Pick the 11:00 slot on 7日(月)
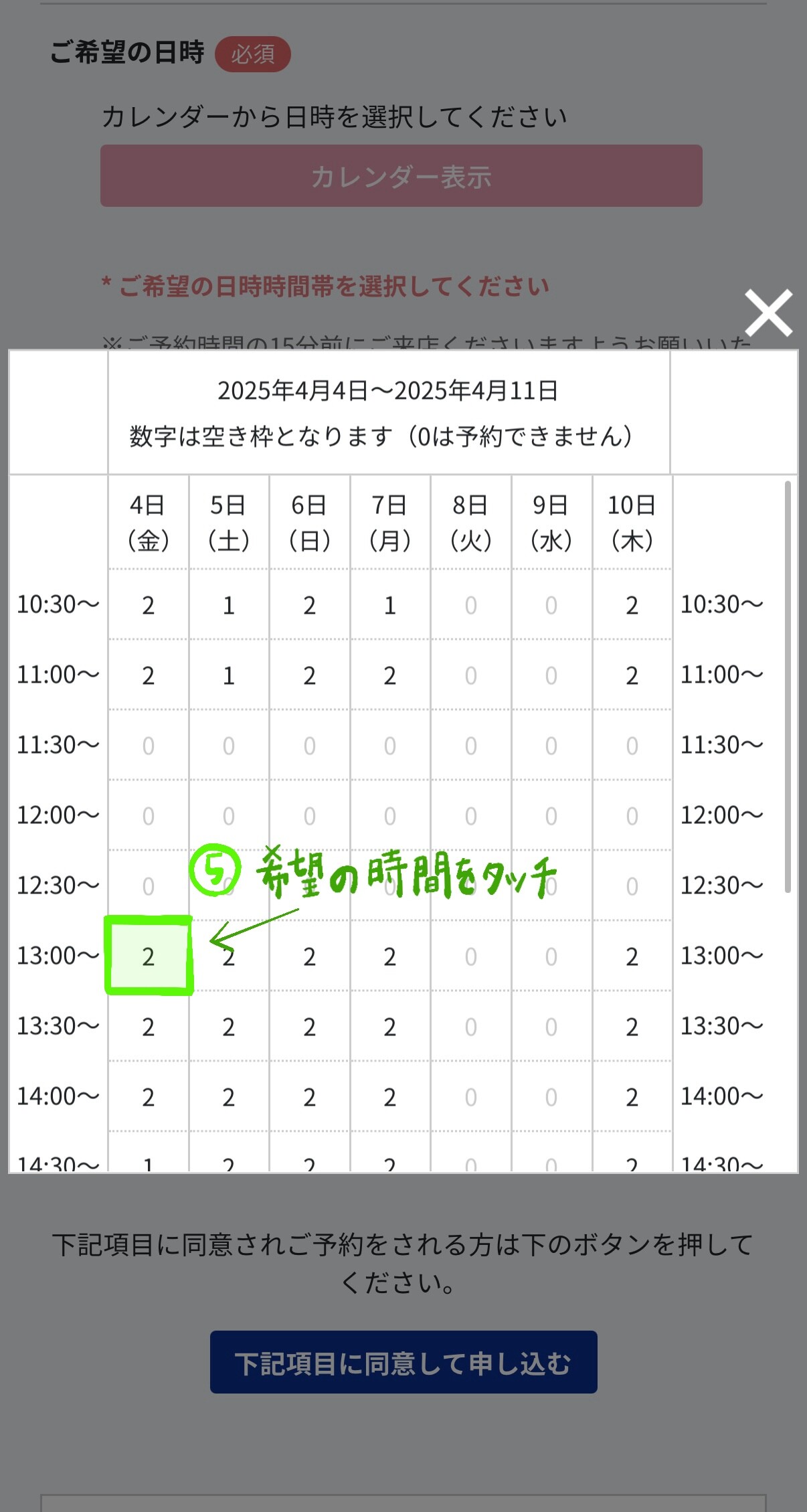Image resolution: width=807 pixels, height=1512 pixels. click(390, 675)
